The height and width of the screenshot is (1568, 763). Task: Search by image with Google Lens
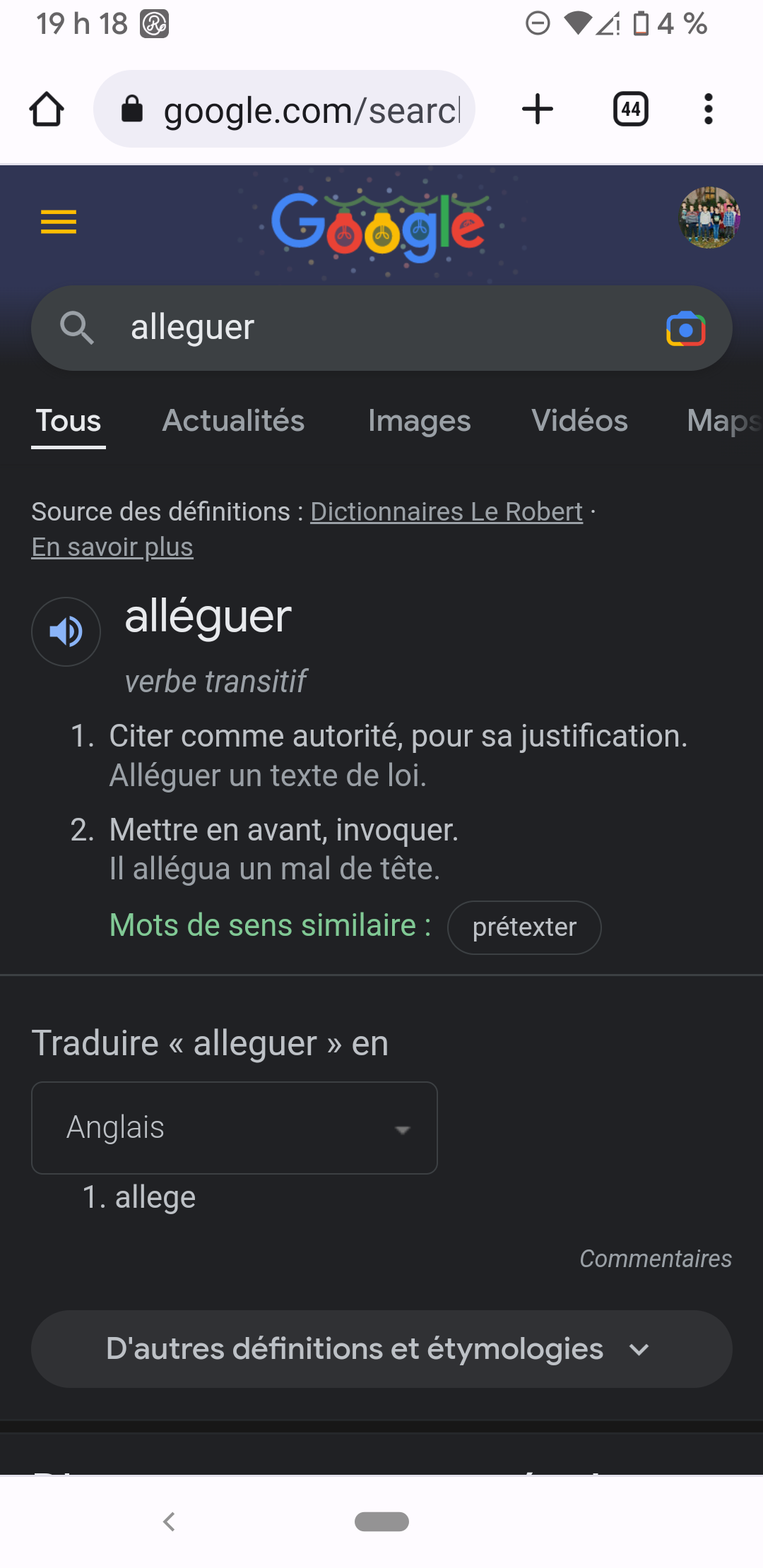[x=685, y=328]
